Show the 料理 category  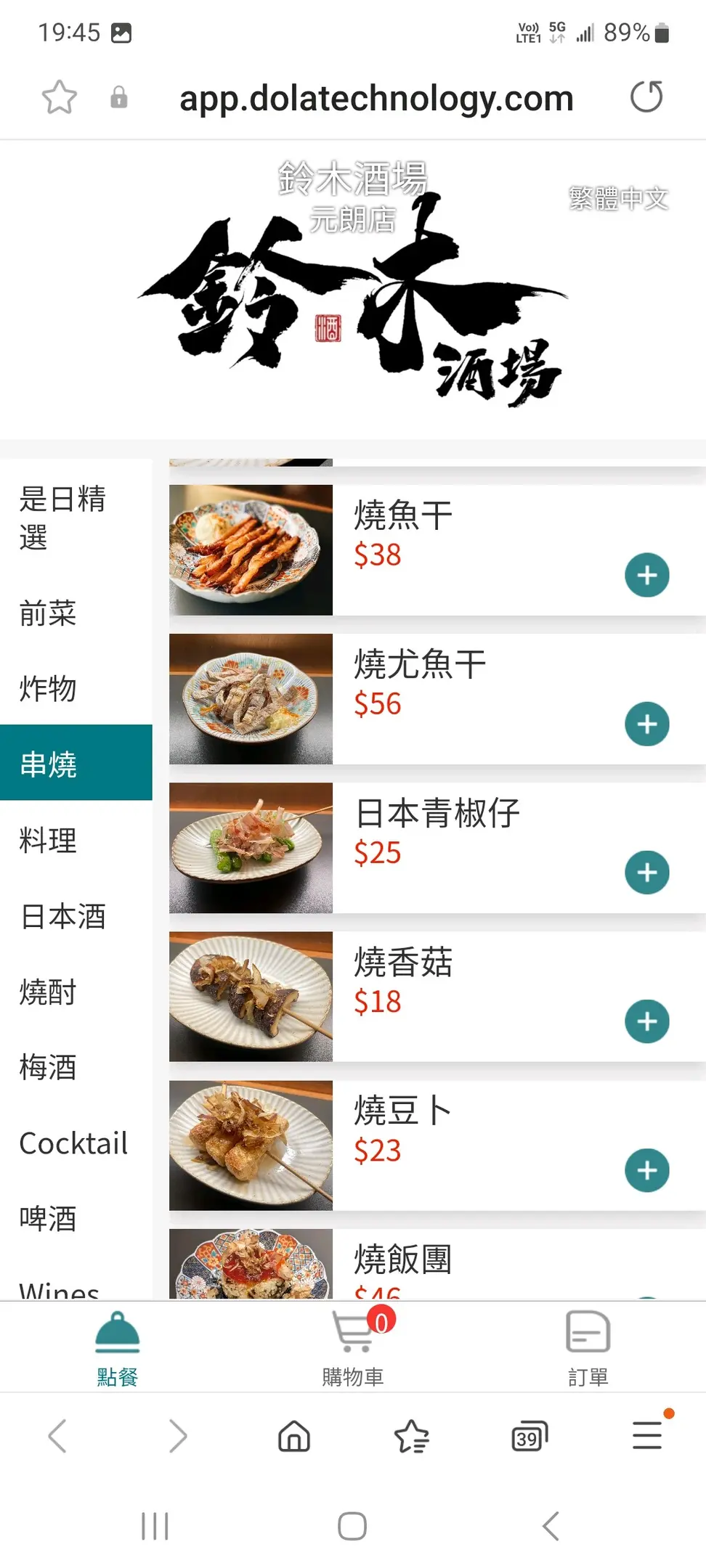48,841
